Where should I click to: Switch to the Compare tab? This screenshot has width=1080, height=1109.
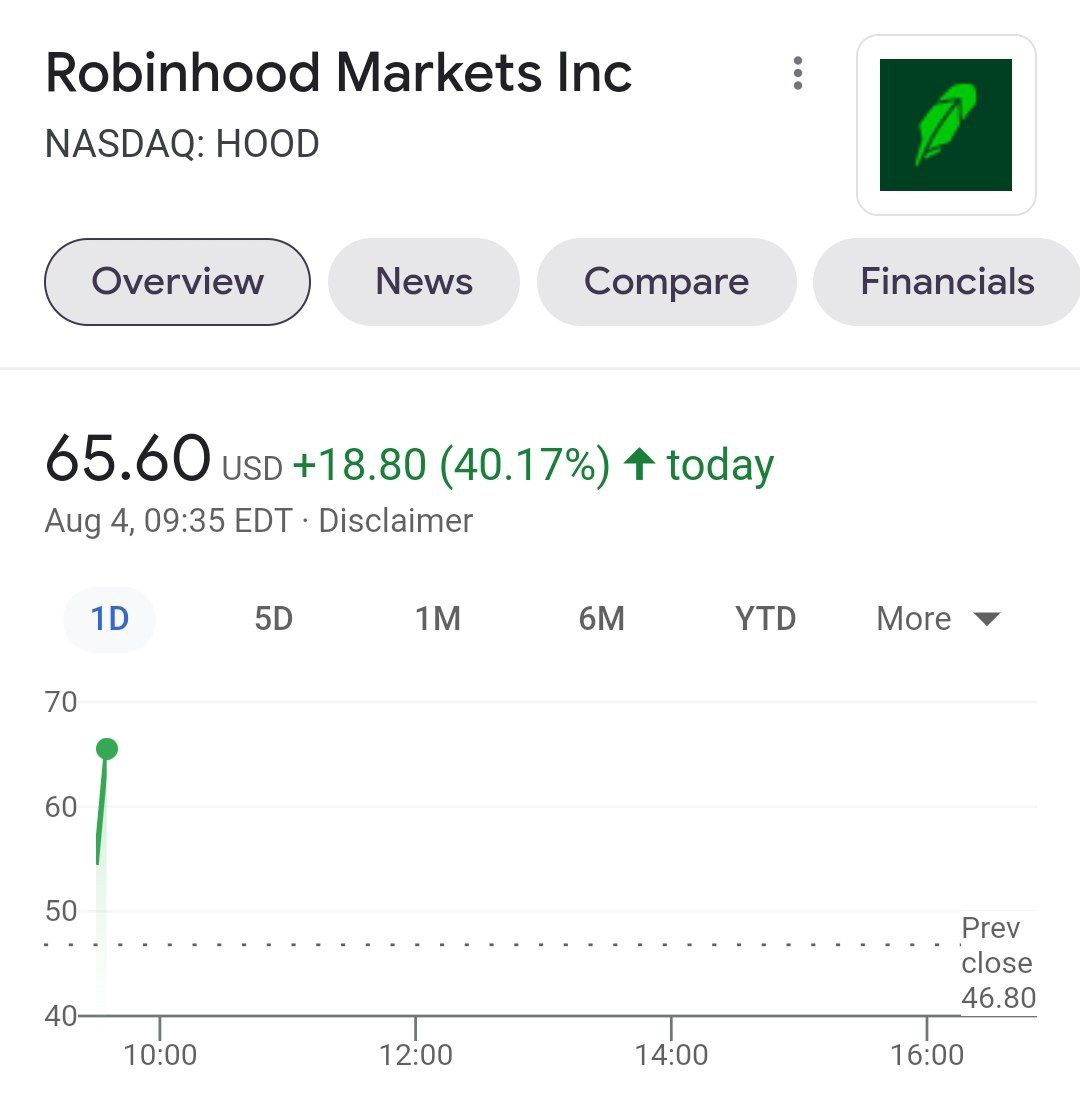tap(666, 281)
